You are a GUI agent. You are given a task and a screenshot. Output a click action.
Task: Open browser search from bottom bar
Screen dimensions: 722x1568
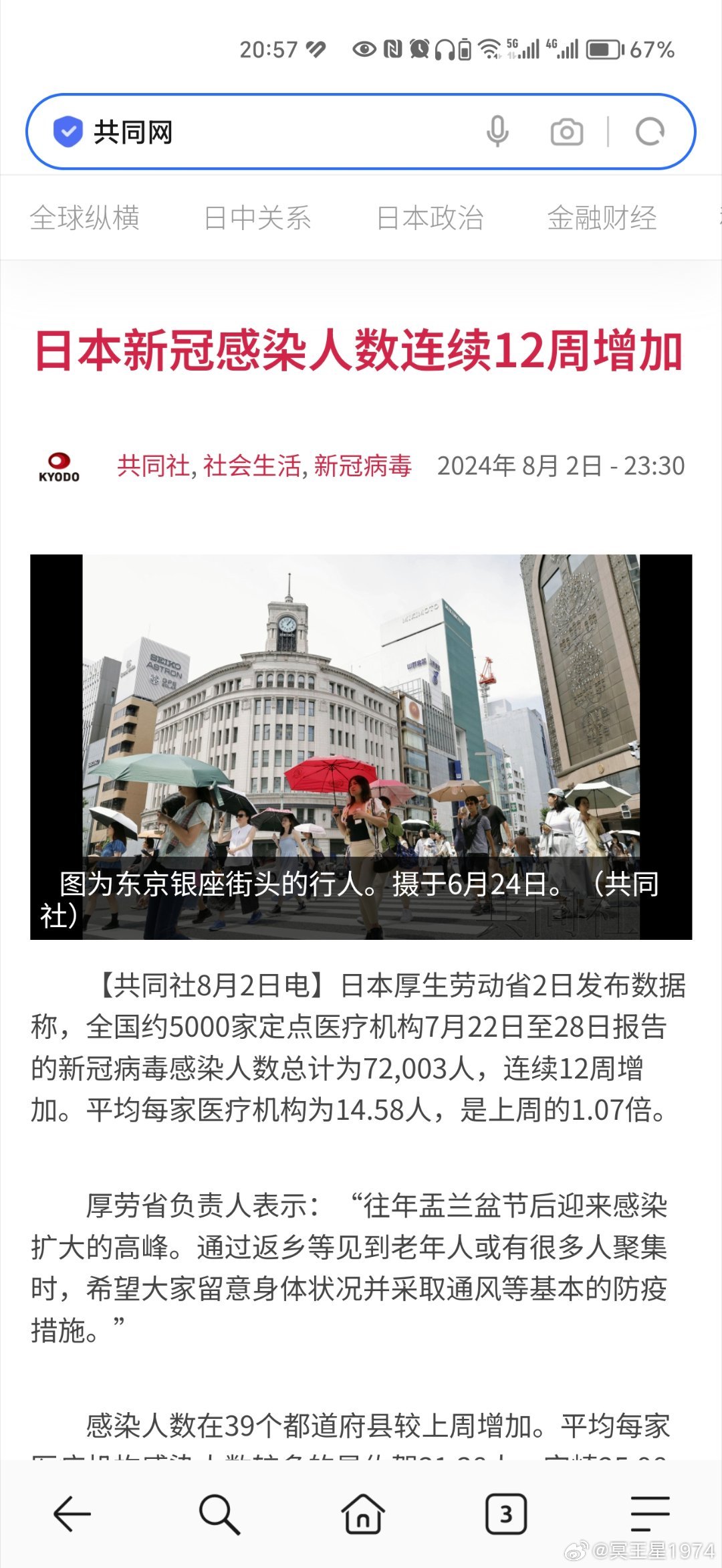(x=219, y=1514)
